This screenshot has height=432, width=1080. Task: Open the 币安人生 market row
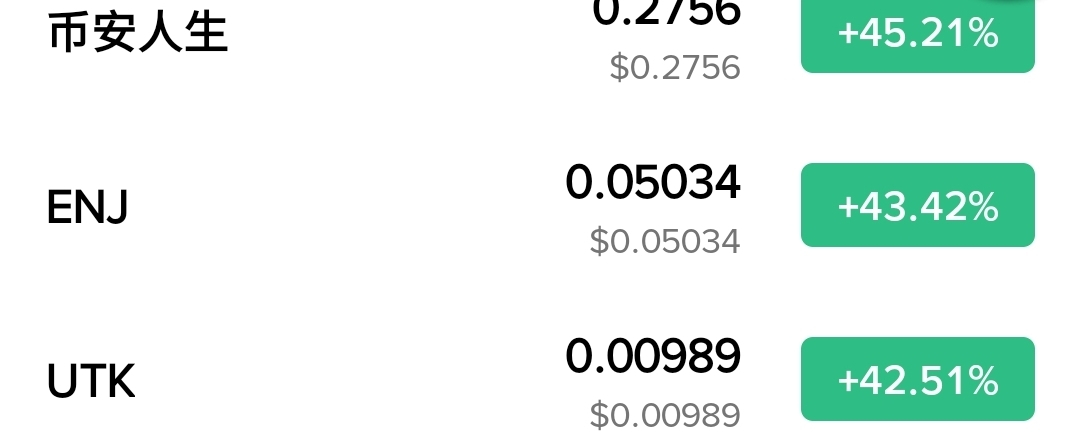point(138,34)
